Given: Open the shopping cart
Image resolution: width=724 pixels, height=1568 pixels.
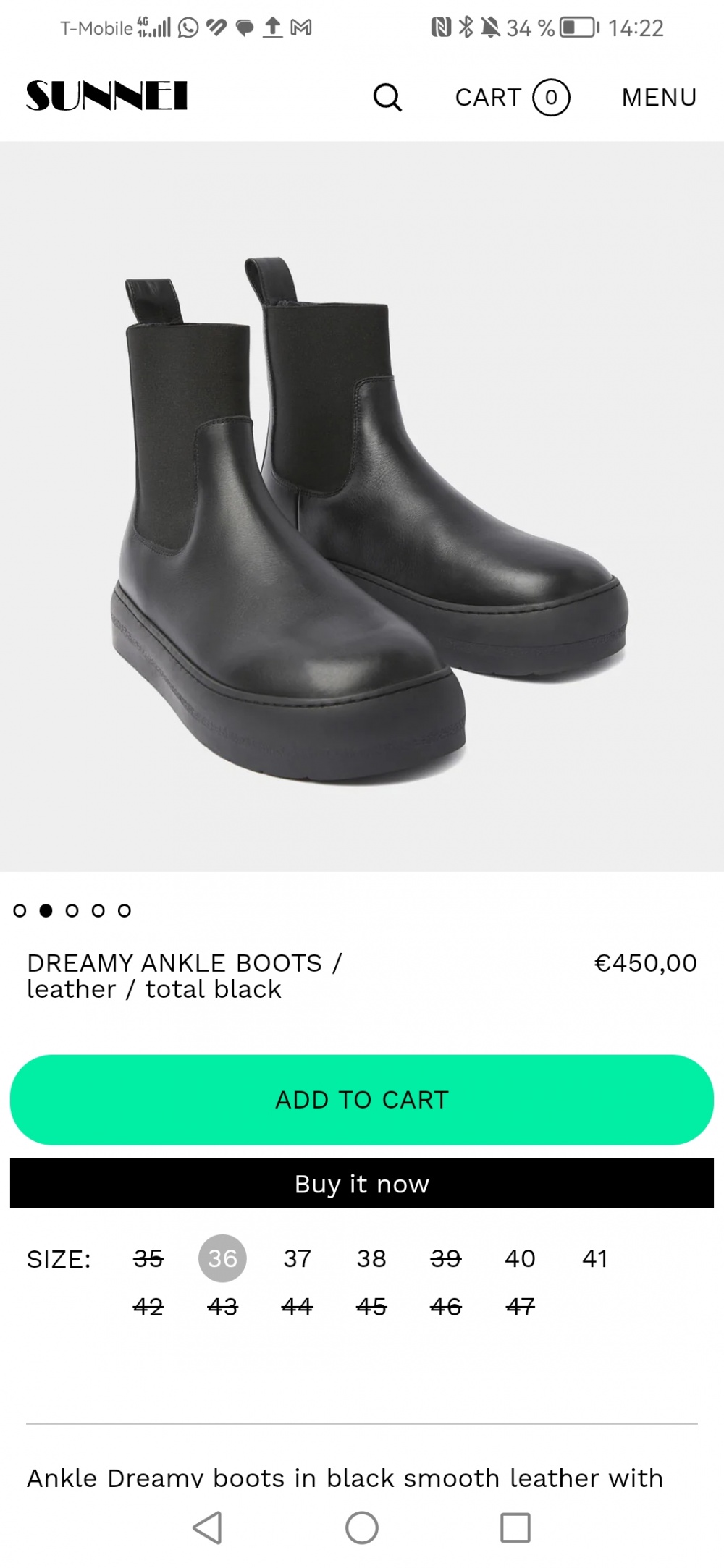Looking at the screenshot, I should (512, 97).
